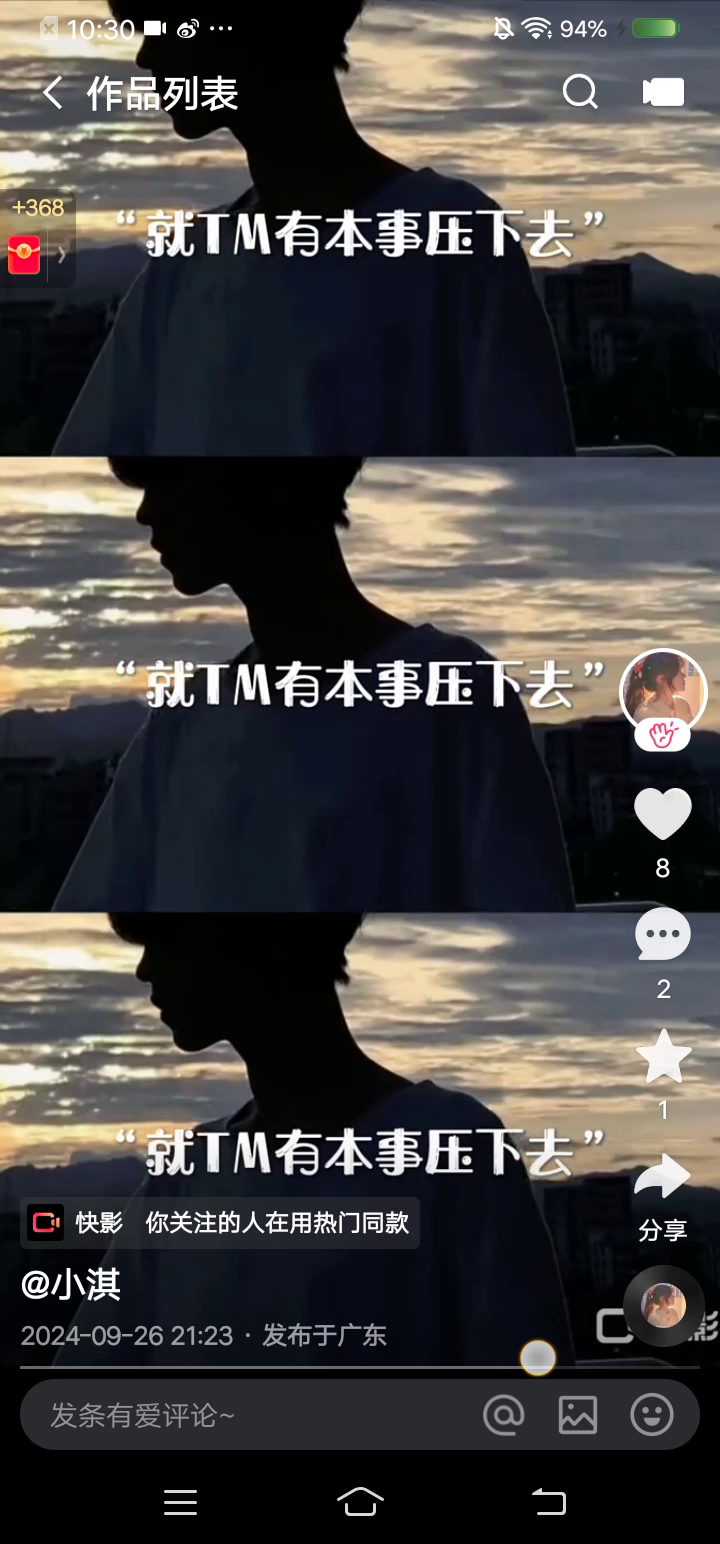Tap the camera icon in the top bar

[x=663, y=93]
